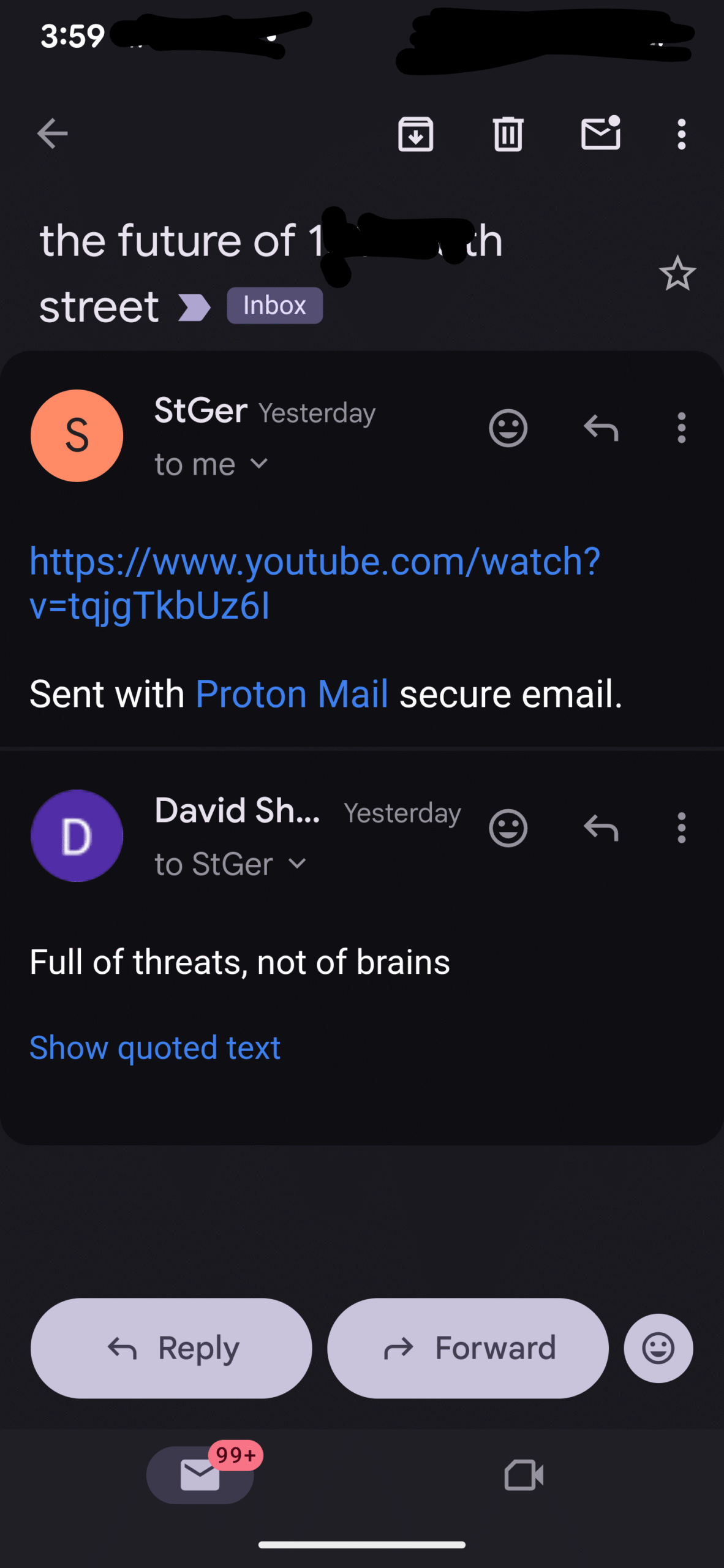Reply to David's message using its arrow
724x1568 pixels.
601,828
